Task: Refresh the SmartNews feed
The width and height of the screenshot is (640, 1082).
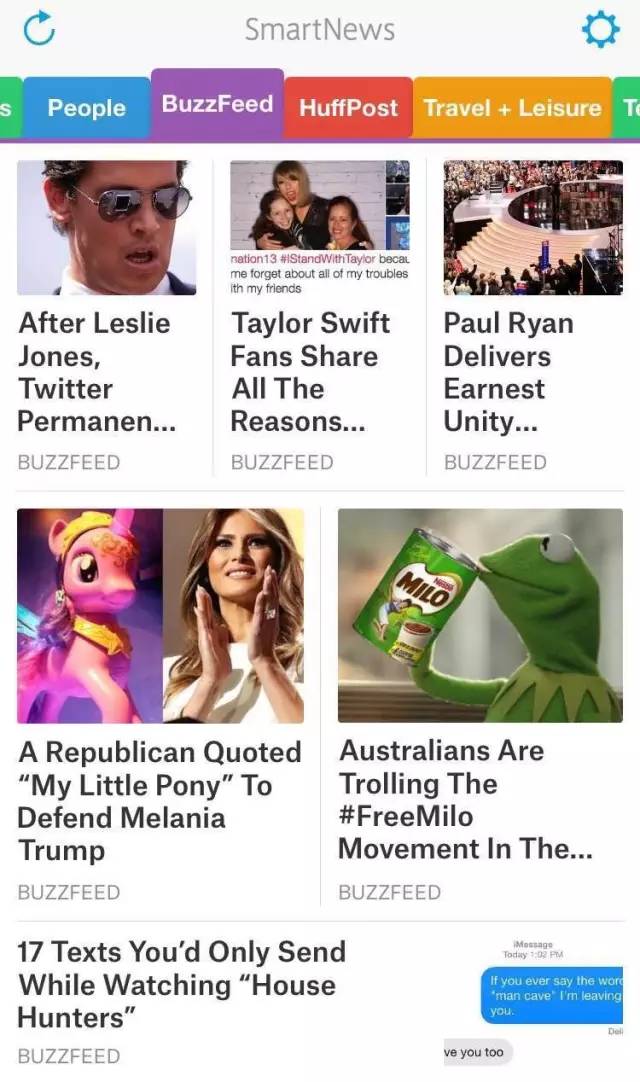Action: 38,31
